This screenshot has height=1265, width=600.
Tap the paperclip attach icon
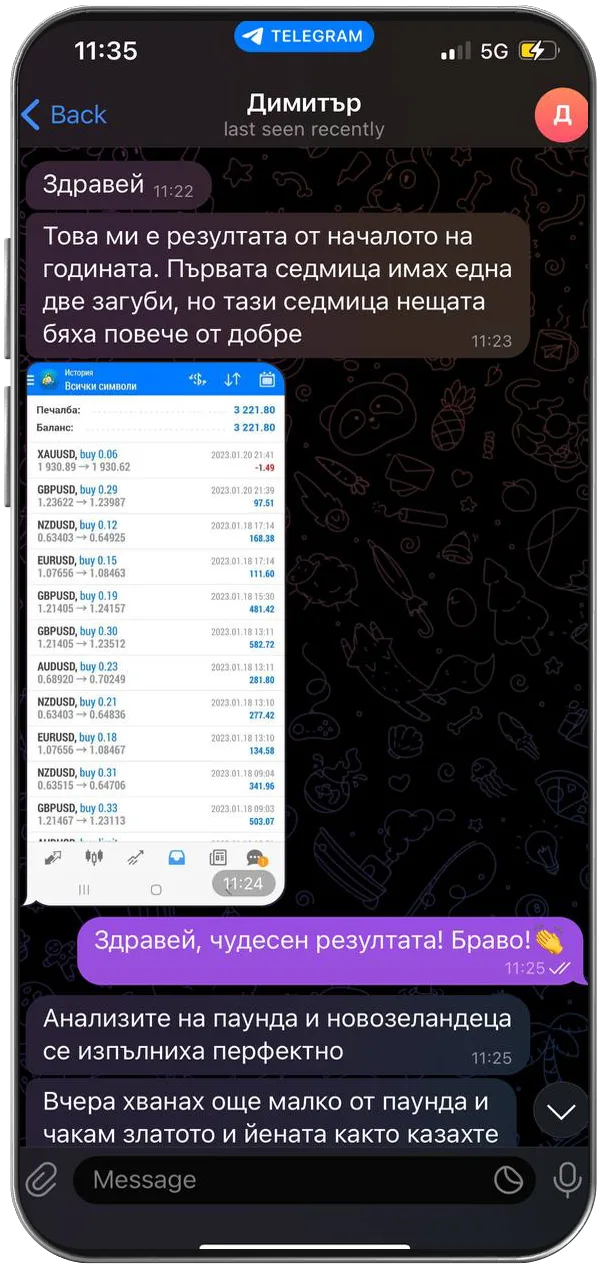(x=40, y=1181)
